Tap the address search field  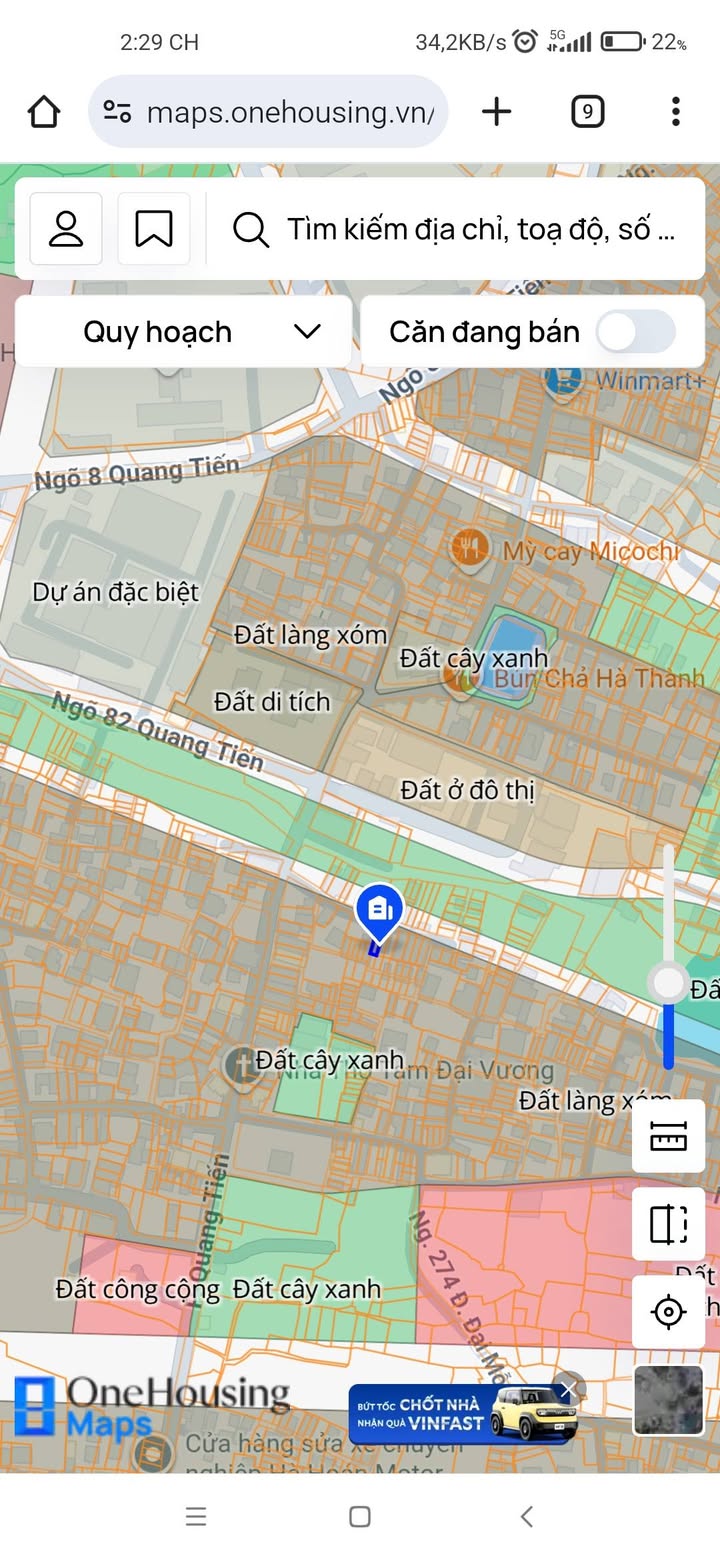(x=456, y=229)
